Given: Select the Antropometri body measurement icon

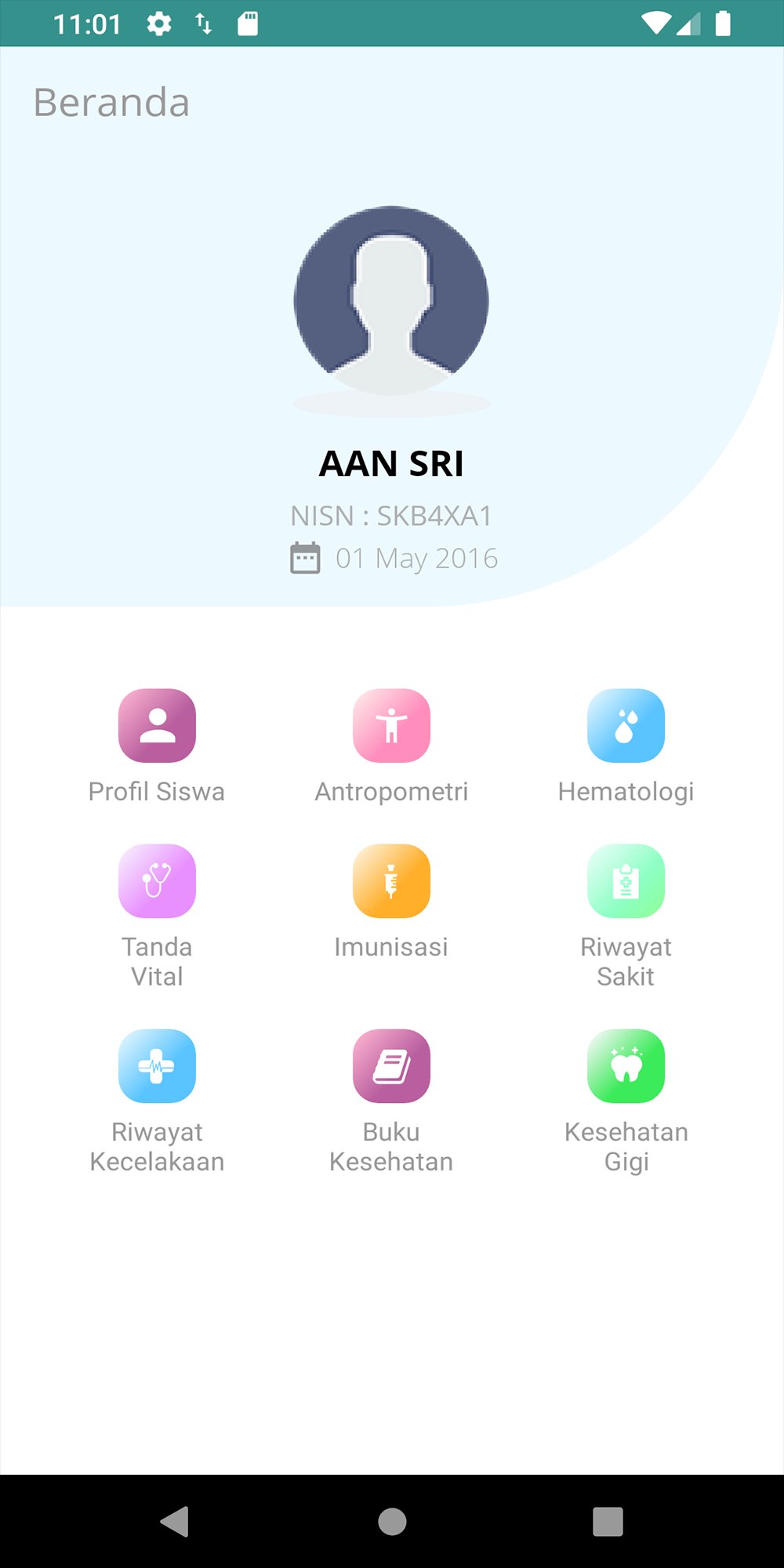Looking at the screenshot, I should (392, 724).
